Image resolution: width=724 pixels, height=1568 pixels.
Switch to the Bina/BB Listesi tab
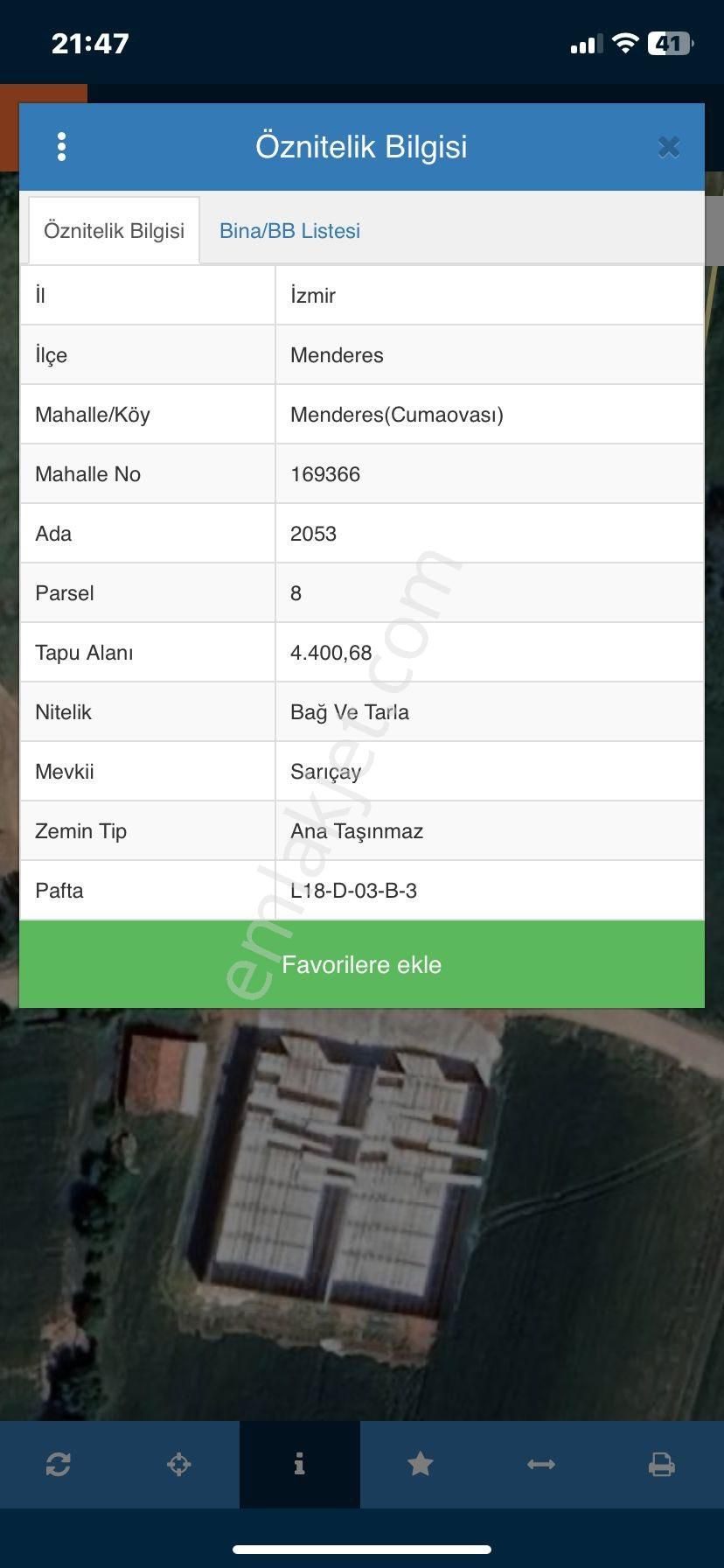(289, 231)
